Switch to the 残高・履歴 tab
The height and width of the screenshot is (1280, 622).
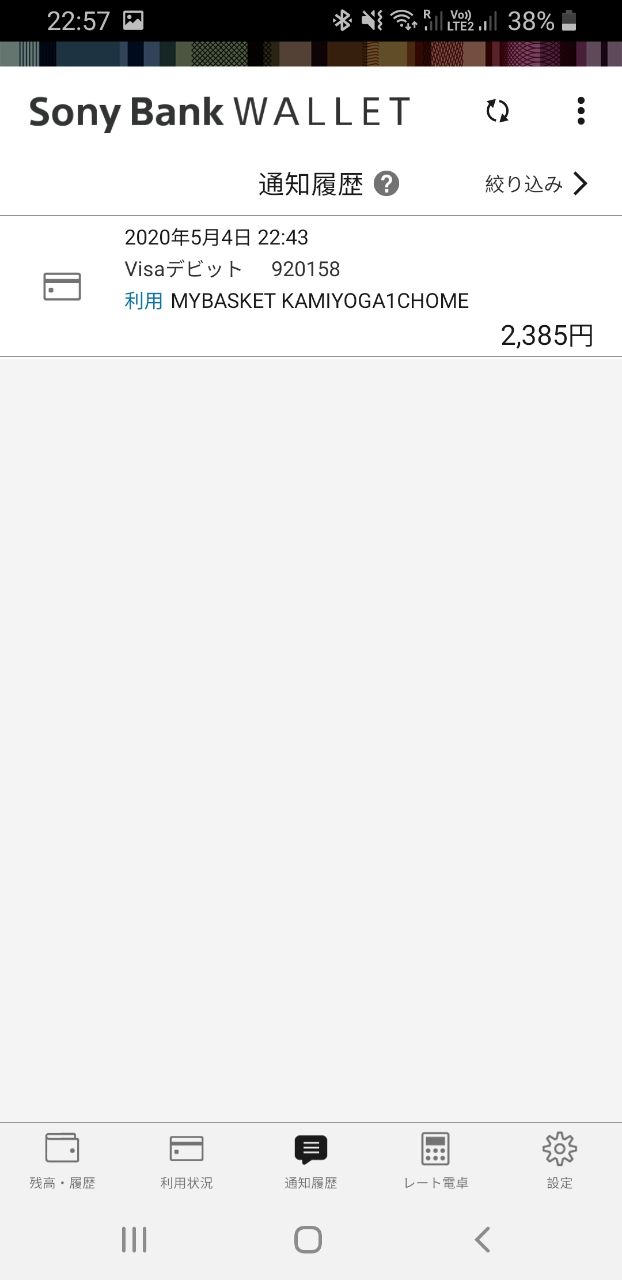[62, 1160]
